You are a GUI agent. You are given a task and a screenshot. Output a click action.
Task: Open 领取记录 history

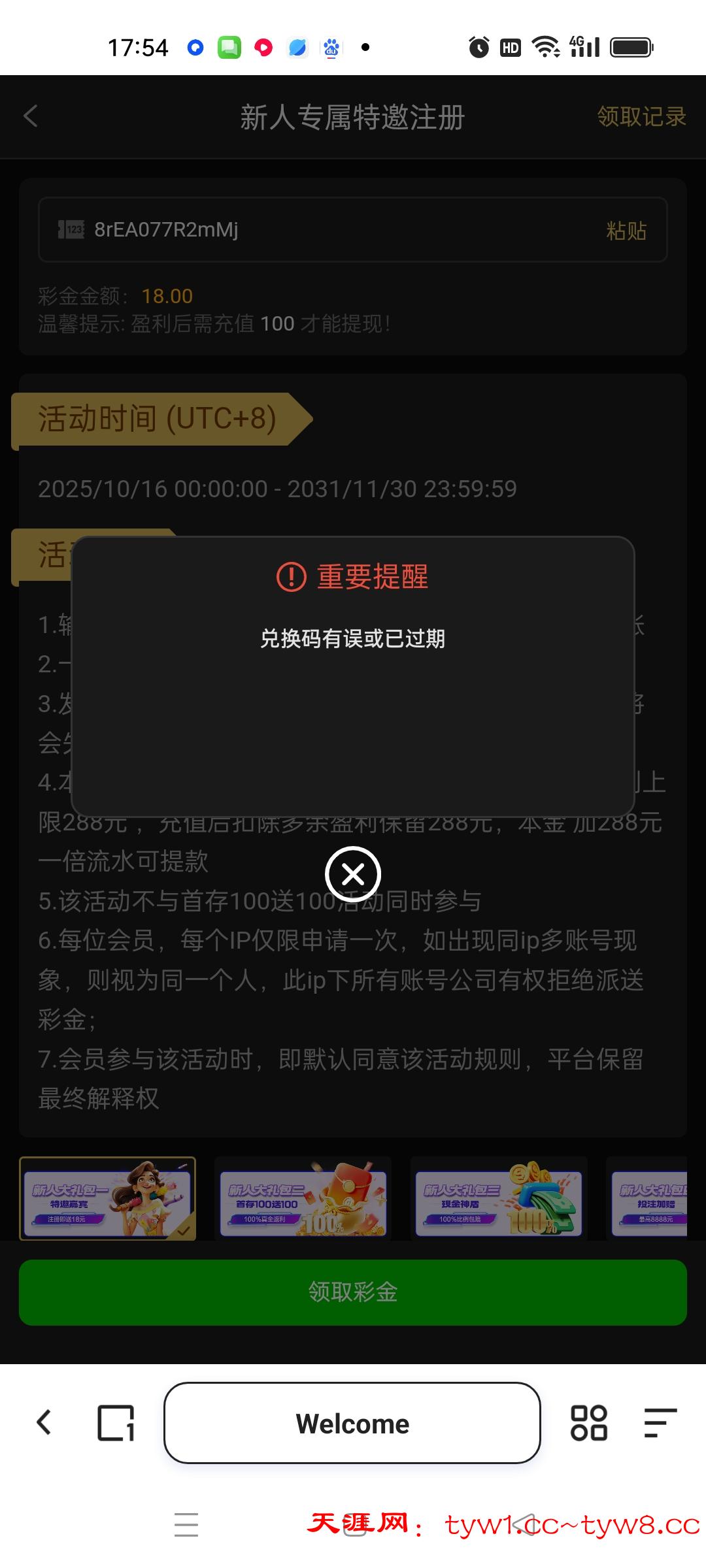(x=641, y=117)
